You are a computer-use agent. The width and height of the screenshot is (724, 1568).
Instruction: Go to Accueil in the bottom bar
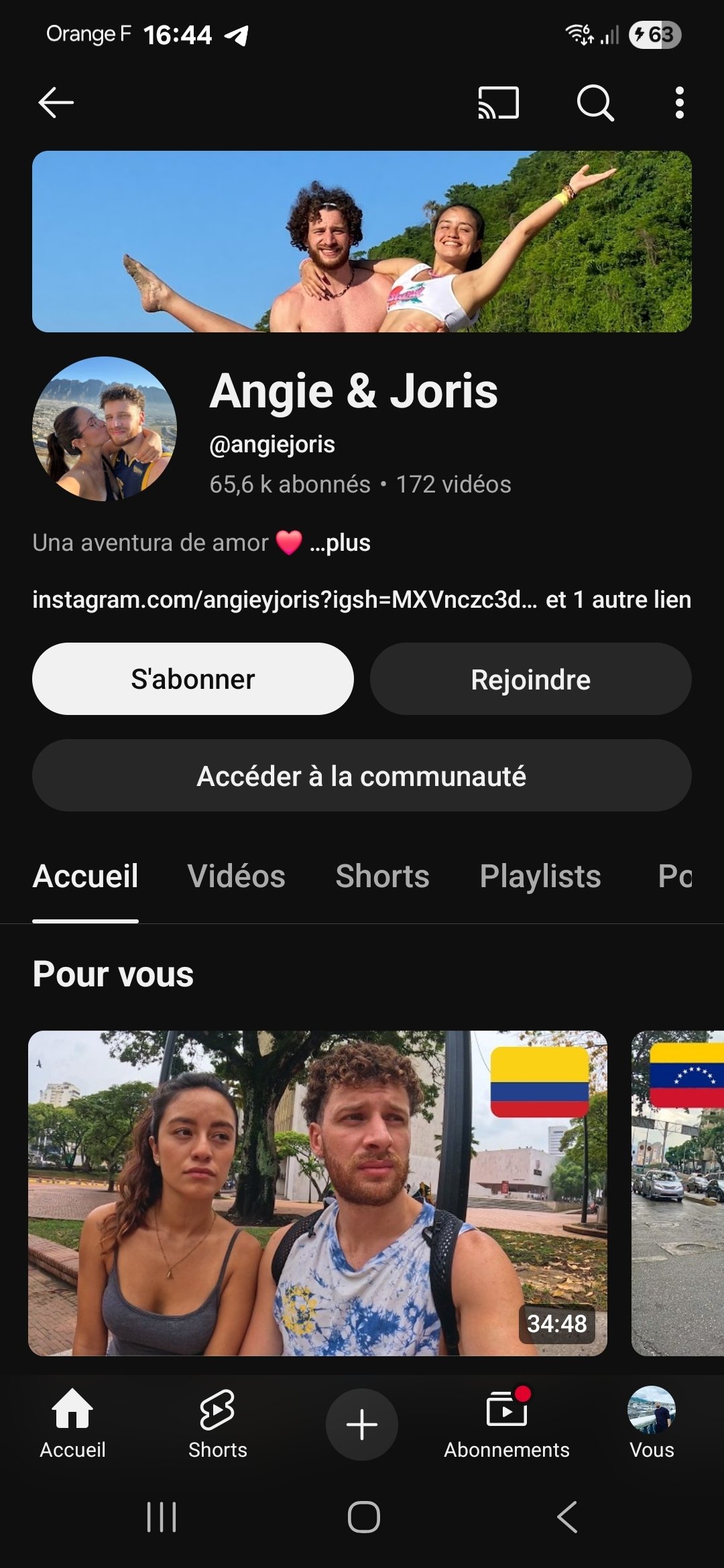[x=72, y=1423]
